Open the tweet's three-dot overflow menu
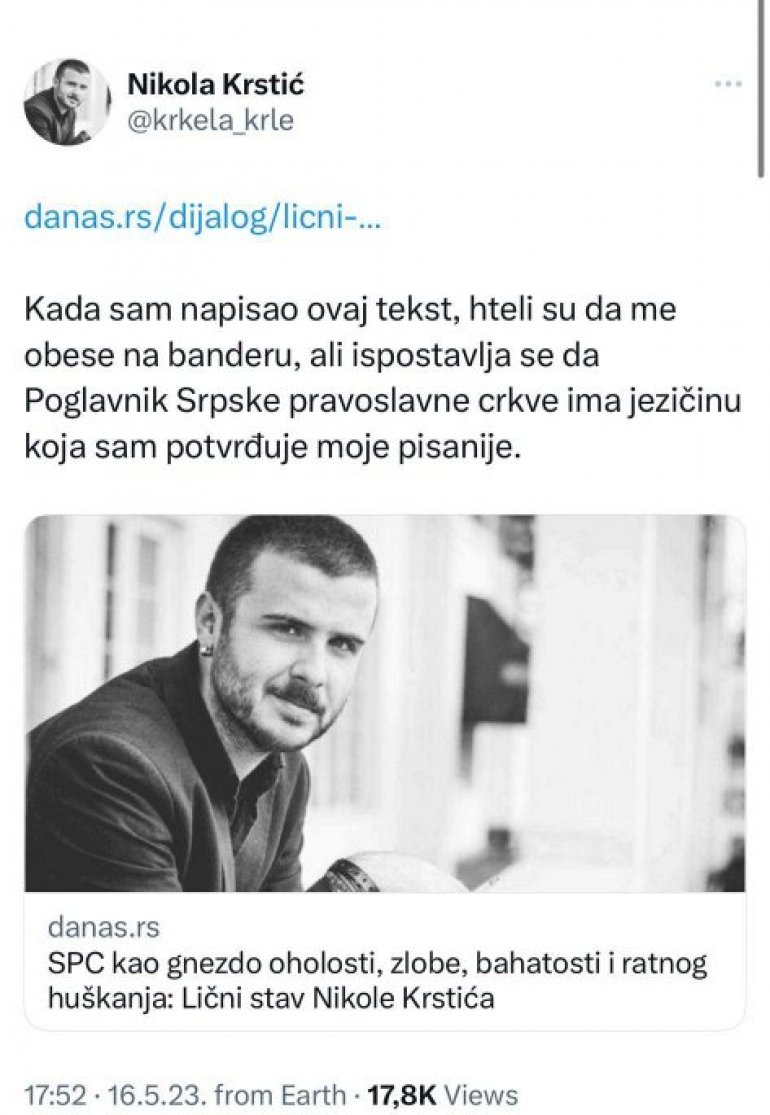Screen dimensions: 770x1115 (728, 85)
